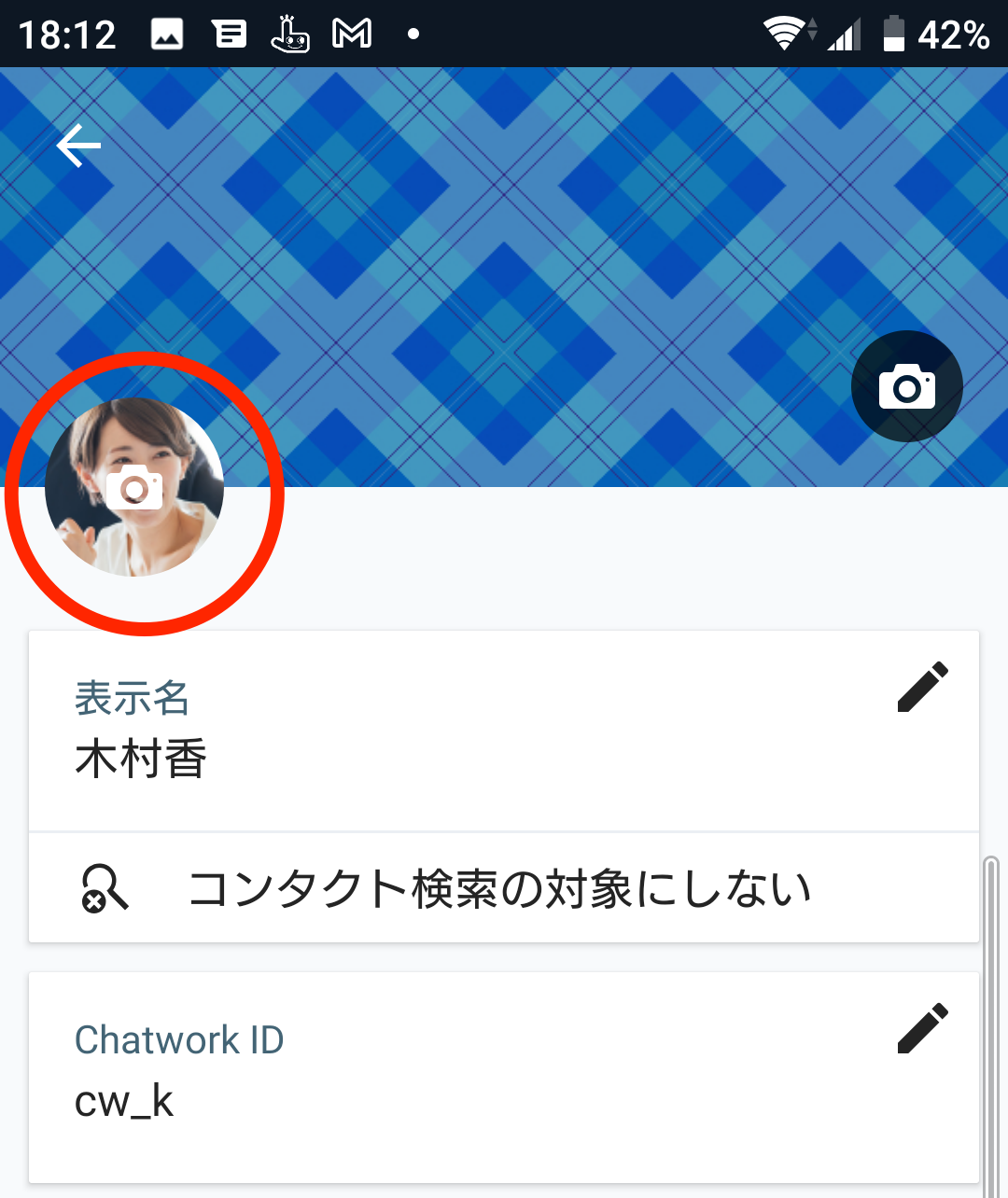Click the Wi-Fi indicator in the status bar

pos(784,33)
